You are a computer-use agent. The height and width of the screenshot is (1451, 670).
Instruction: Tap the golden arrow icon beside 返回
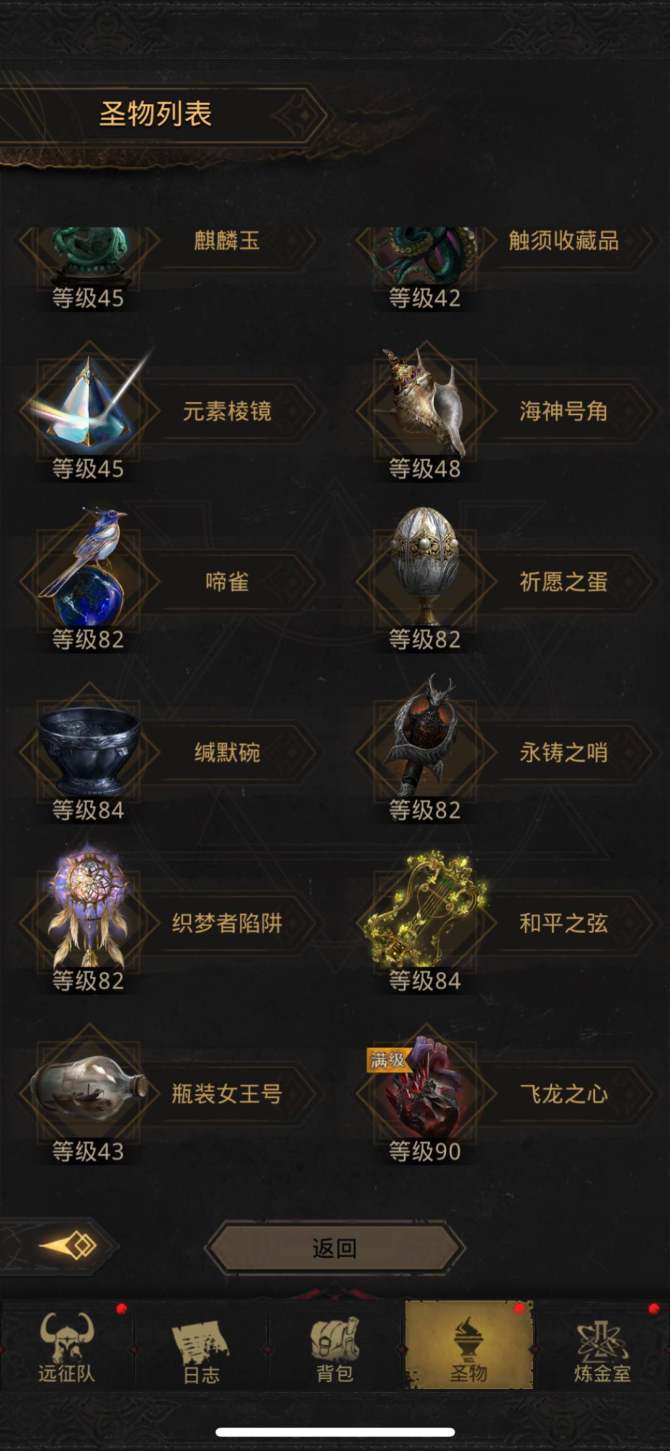click(66, 1246)
